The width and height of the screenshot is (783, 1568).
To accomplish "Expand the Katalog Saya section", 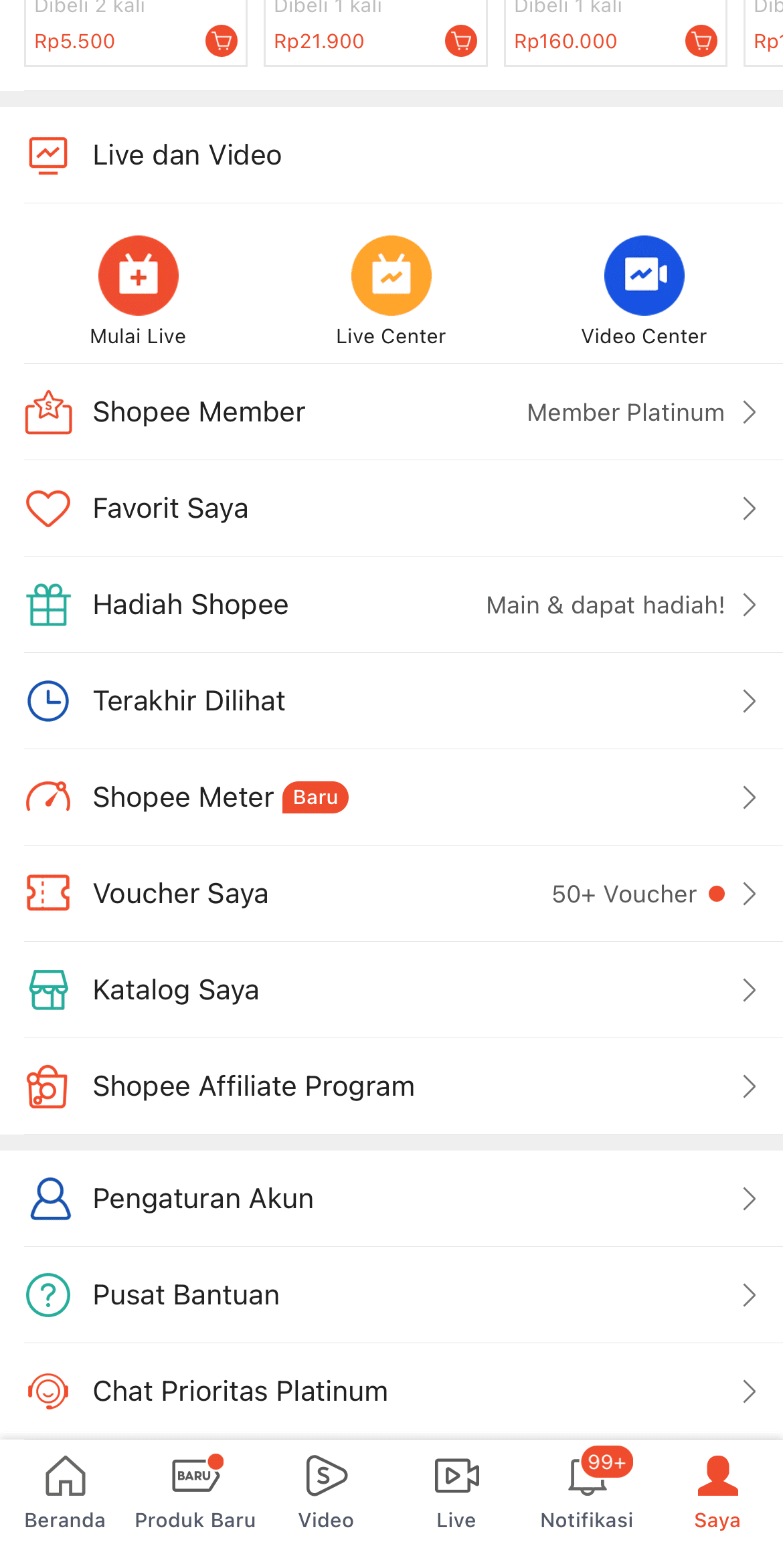I will pos(391,990).
